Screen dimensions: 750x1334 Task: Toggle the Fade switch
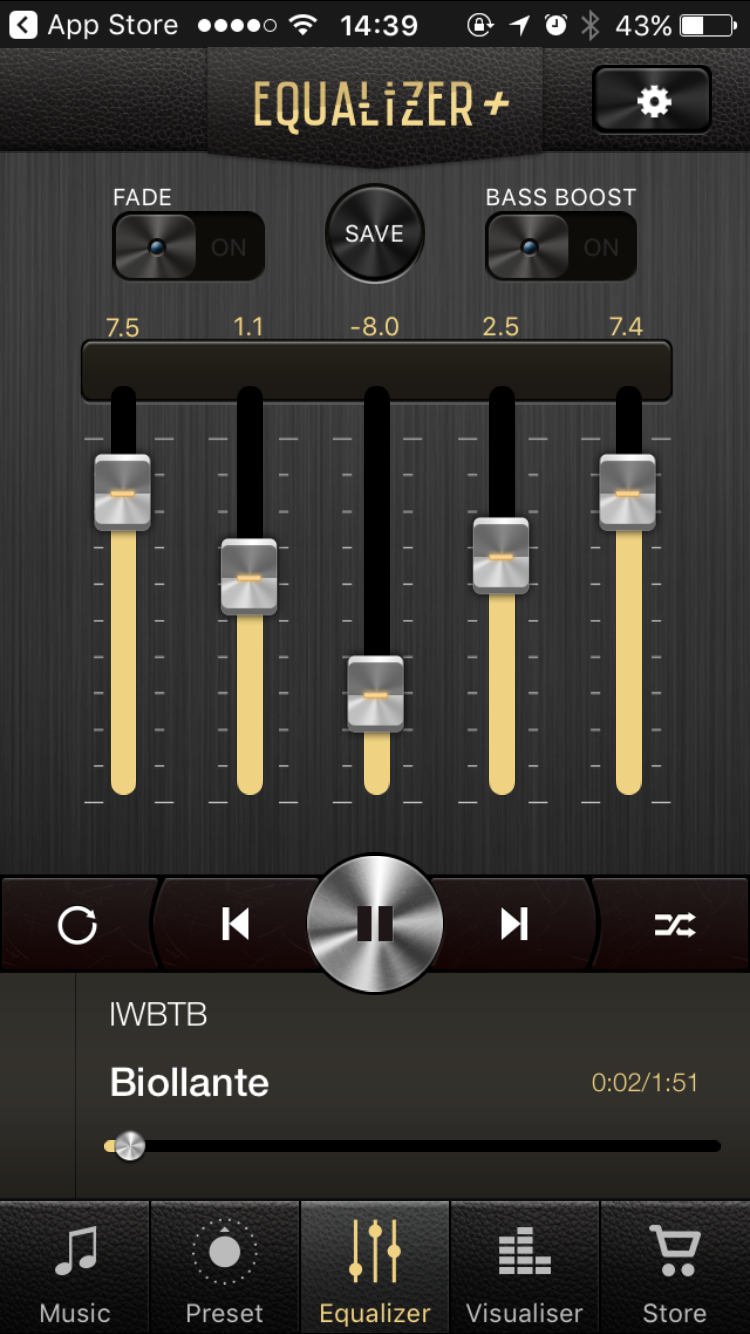[188, 246]
